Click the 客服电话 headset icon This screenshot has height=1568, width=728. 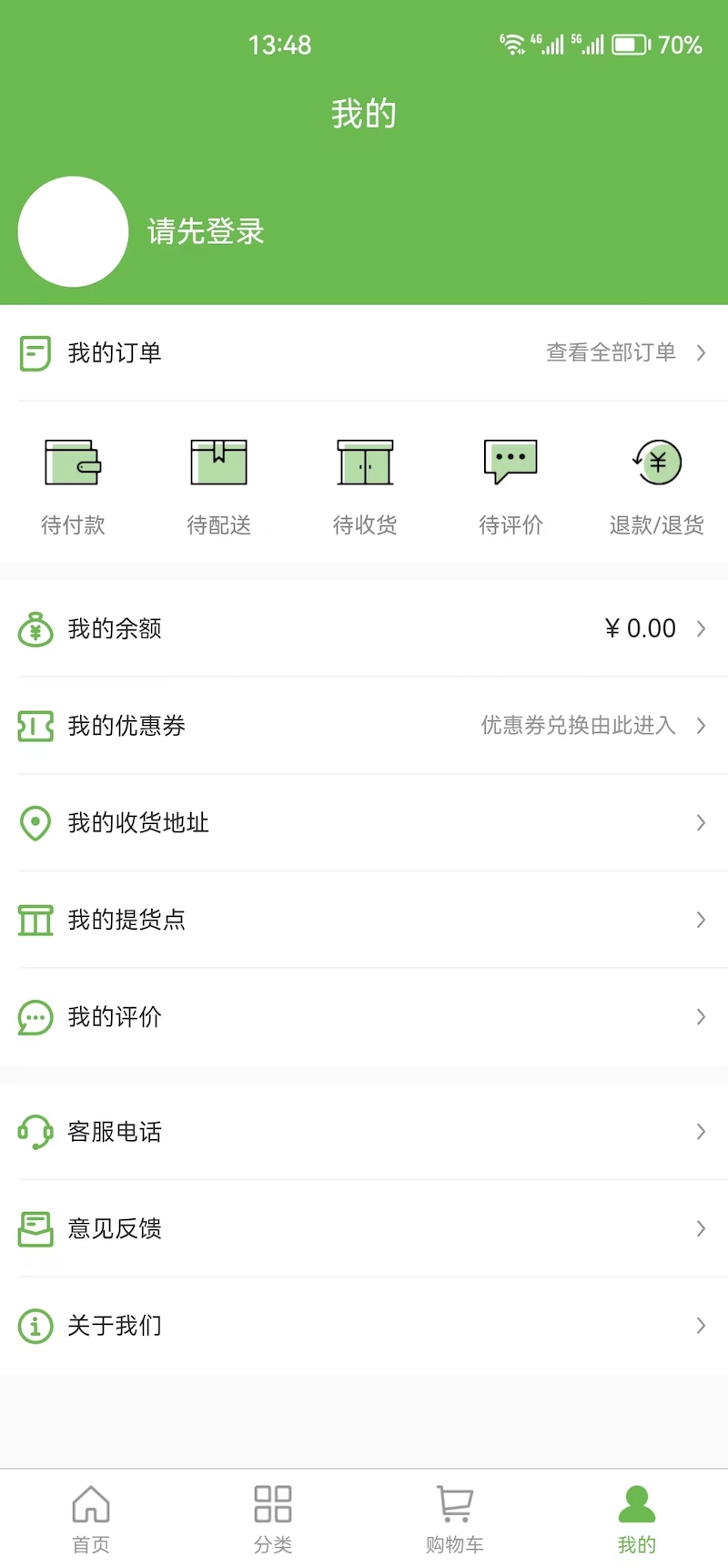35,1132
